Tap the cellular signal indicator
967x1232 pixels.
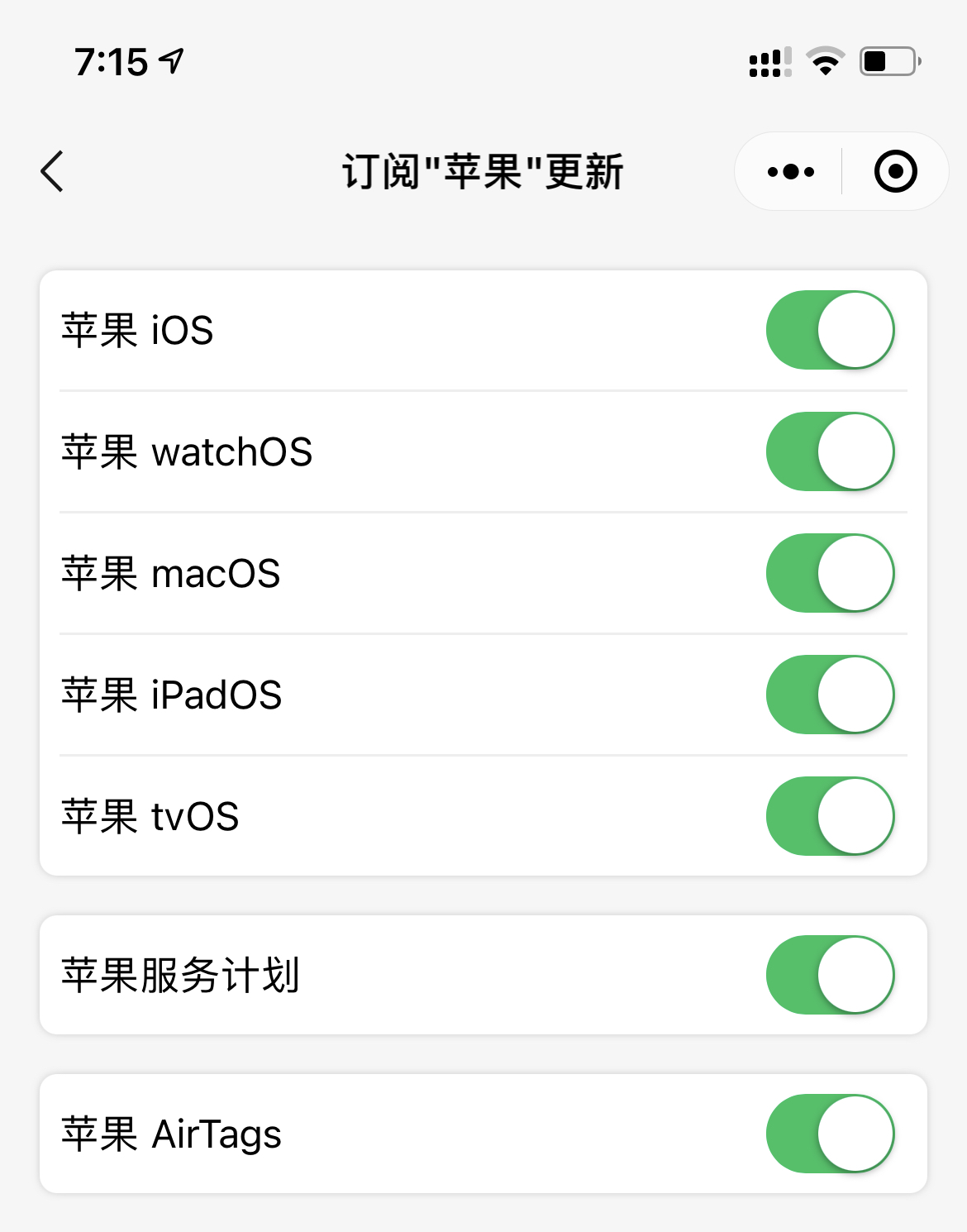pyautogui.click(x=767, y=61)
